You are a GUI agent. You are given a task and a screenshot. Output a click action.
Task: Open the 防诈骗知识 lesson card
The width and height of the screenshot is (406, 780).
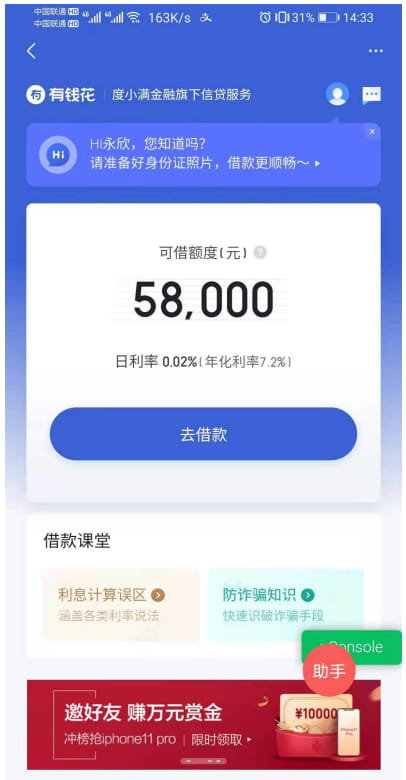pyautogui.click(x=285, y=605)
